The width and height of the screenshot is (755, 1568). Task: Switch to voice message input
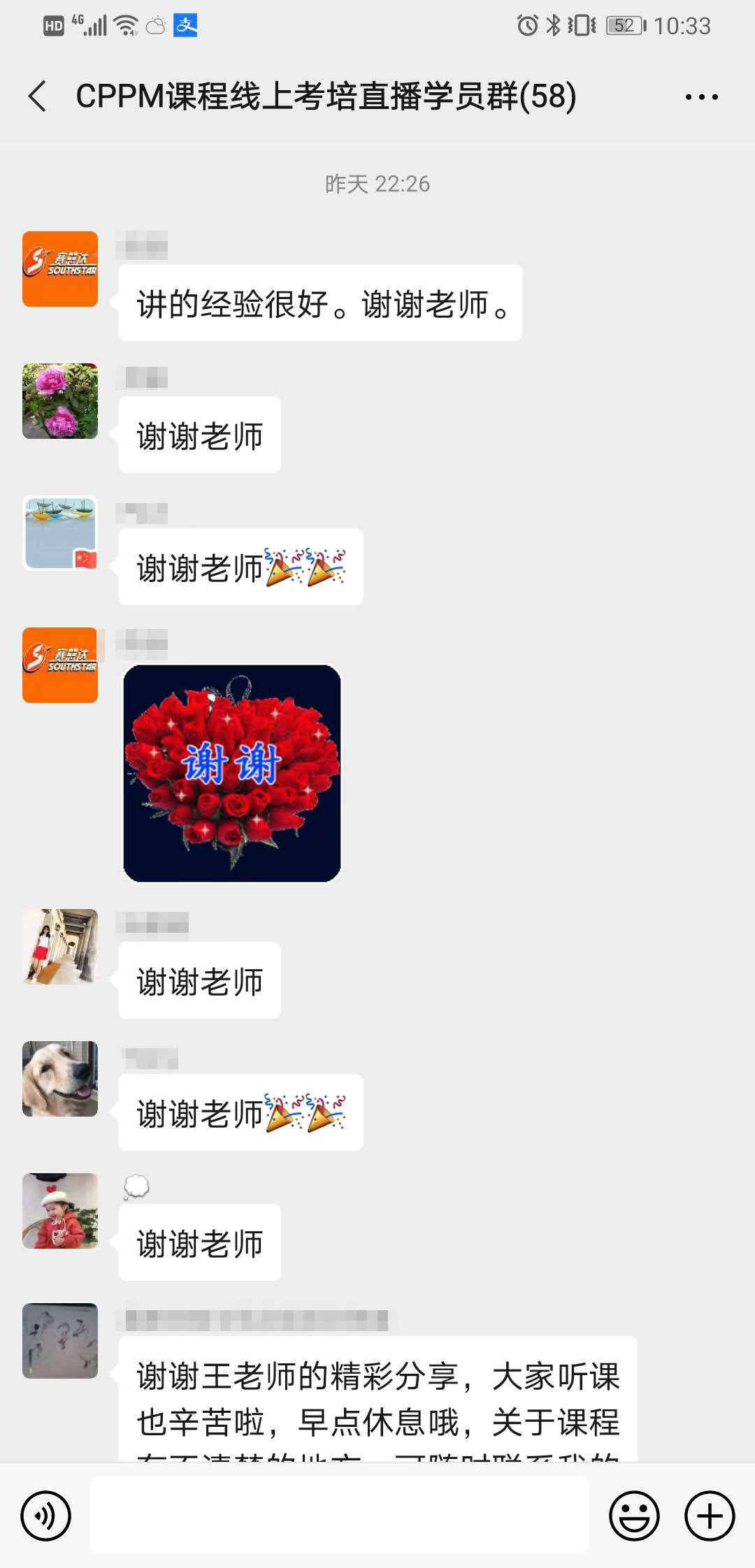[x=46, y=1516]
